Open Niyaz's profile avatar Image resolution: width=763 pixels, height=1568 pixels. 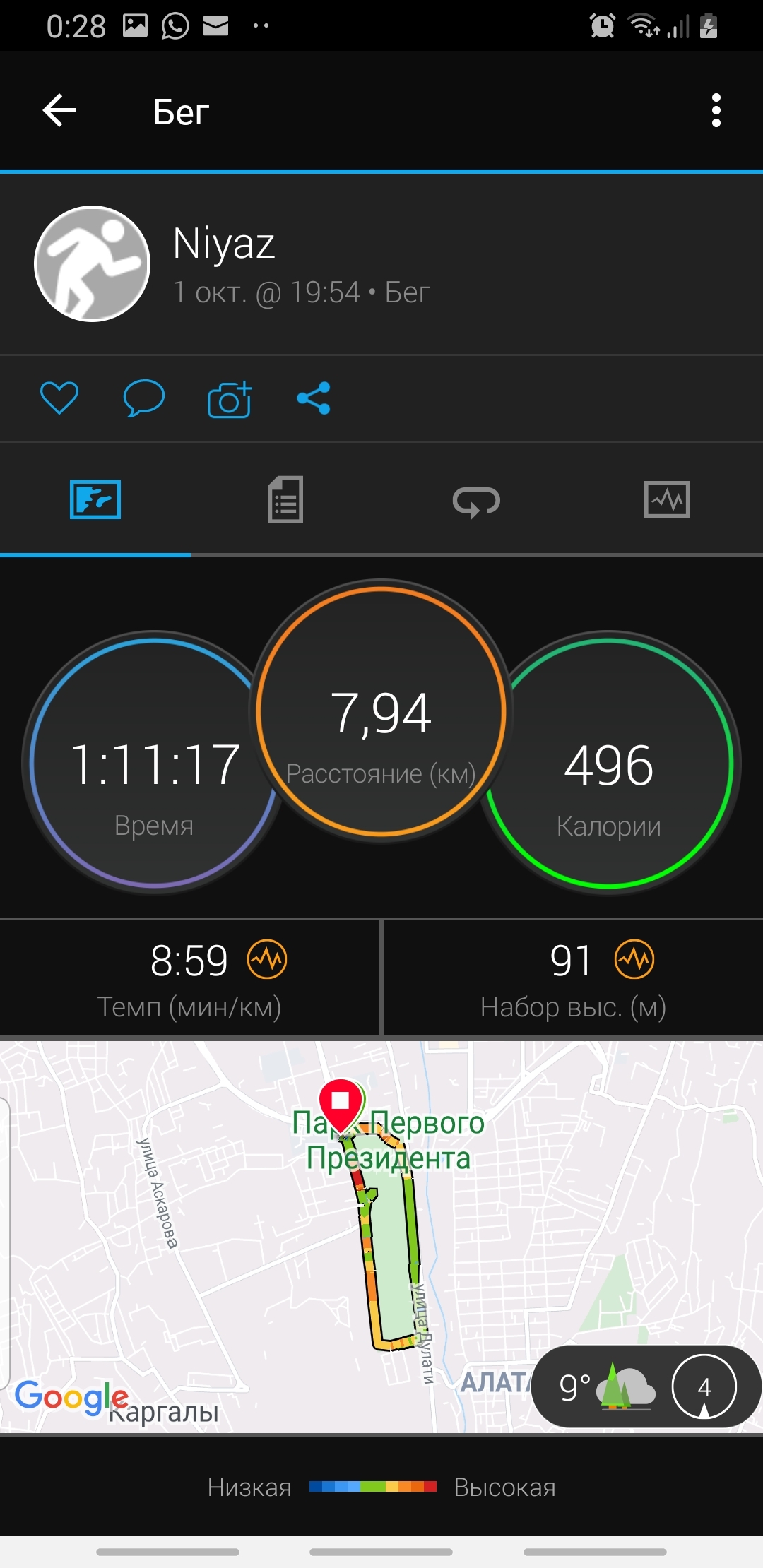(93, 264)
